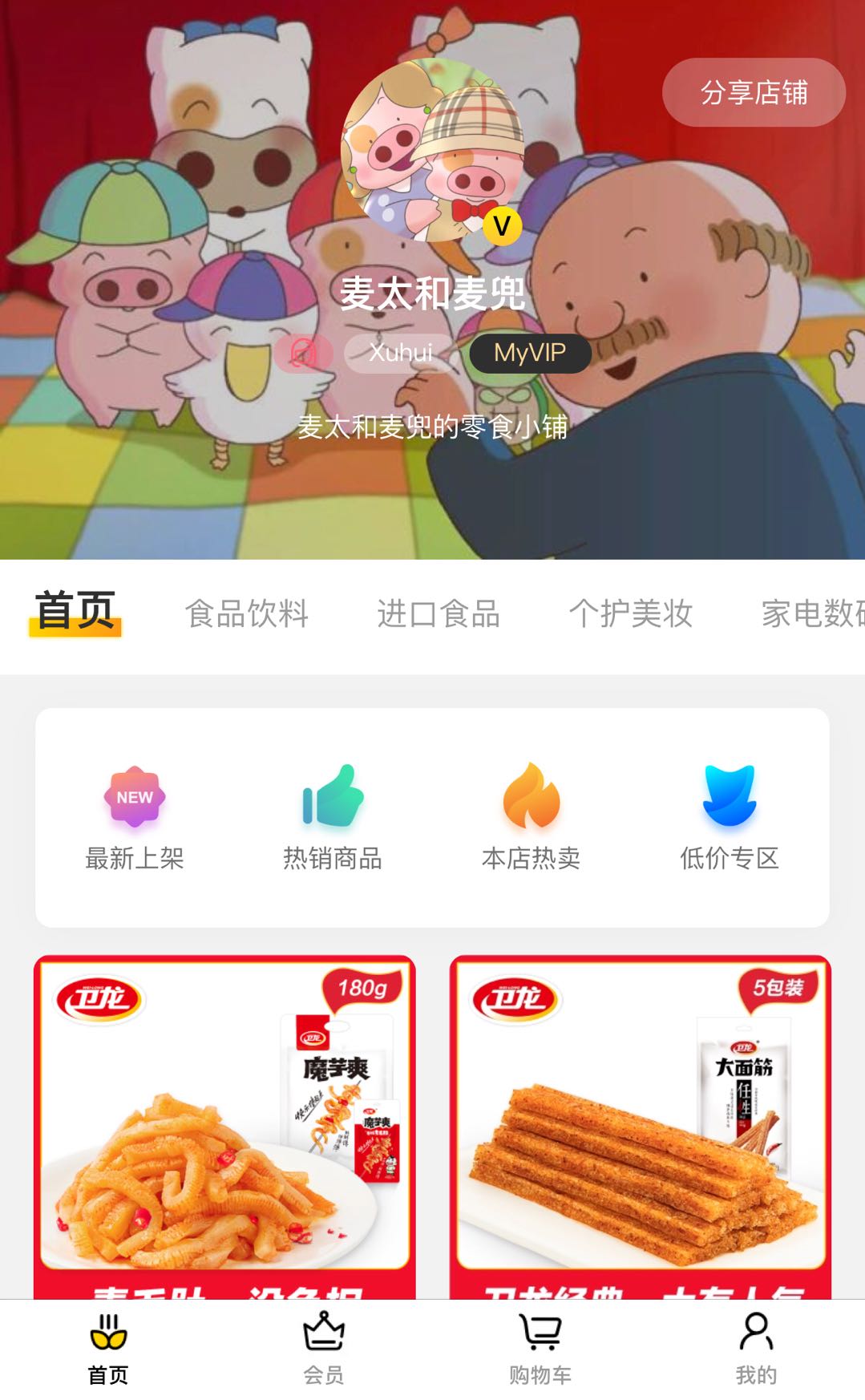The height and width of the screenshot is (1400, 865).
Task: Tap the 分享店铺 share store button
Action: pos(754,92)
